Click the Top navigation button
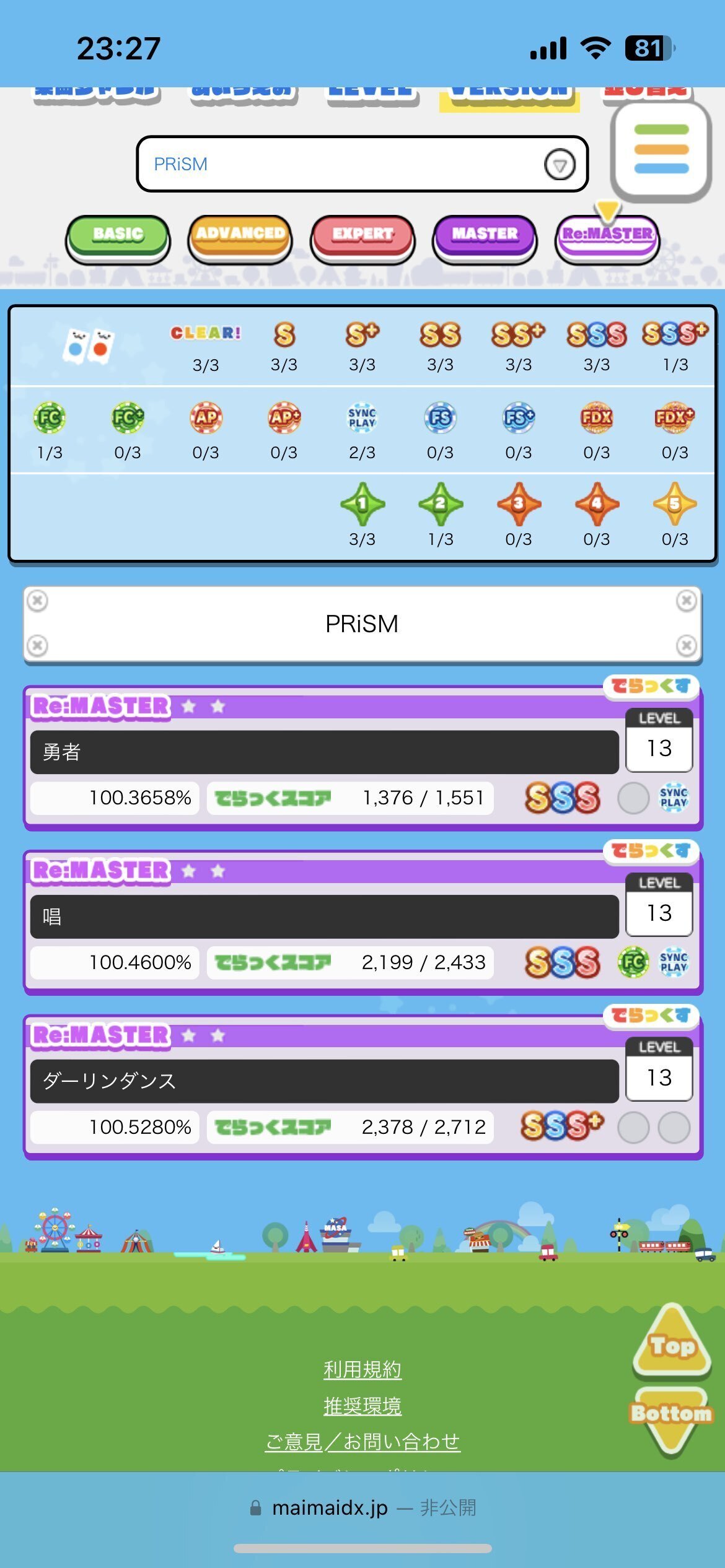The width and height of the screenshot is (725, 1568). pos(673,1344)
